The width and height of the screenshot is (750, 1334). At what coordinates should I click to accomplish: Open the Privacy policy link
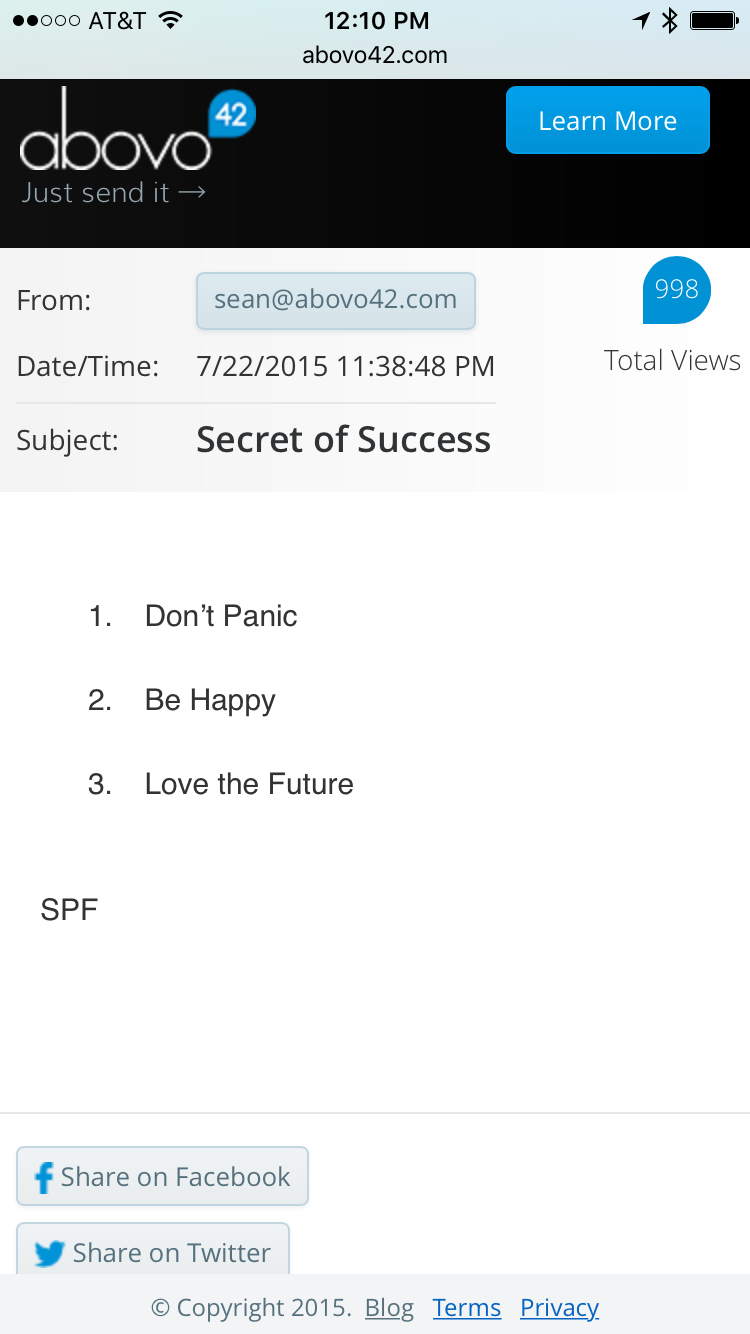click(559, 1307)
